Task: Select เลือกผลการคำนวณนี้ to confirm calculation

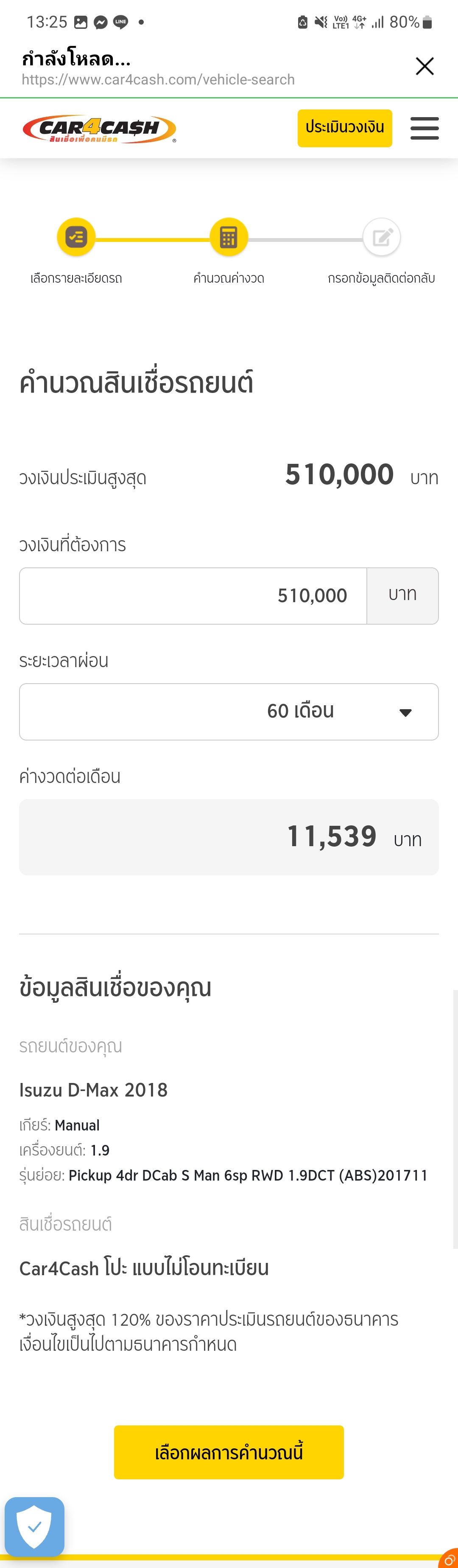Action: (x=229, y=1452)
